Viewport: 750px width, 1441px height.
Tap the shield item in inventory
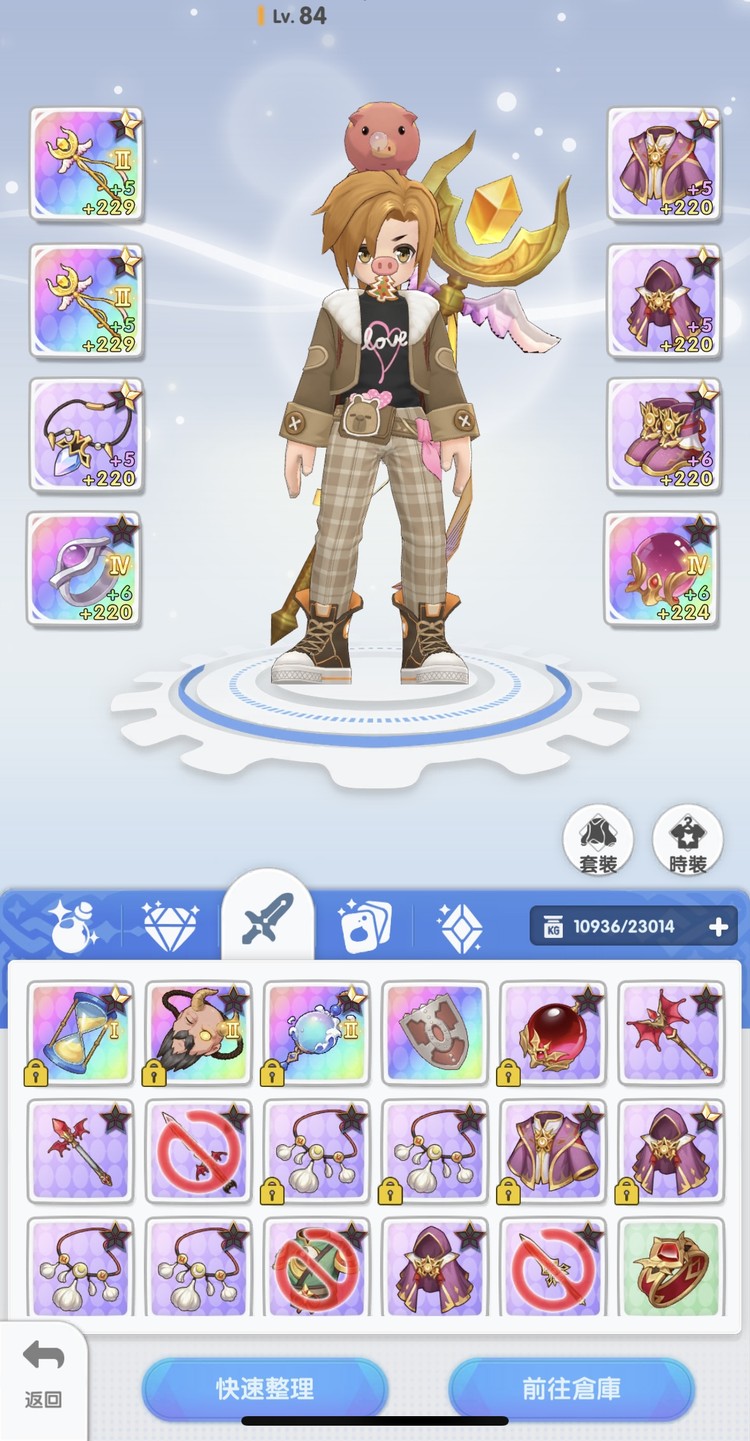pyautogui.click(x=435, y=1034)
